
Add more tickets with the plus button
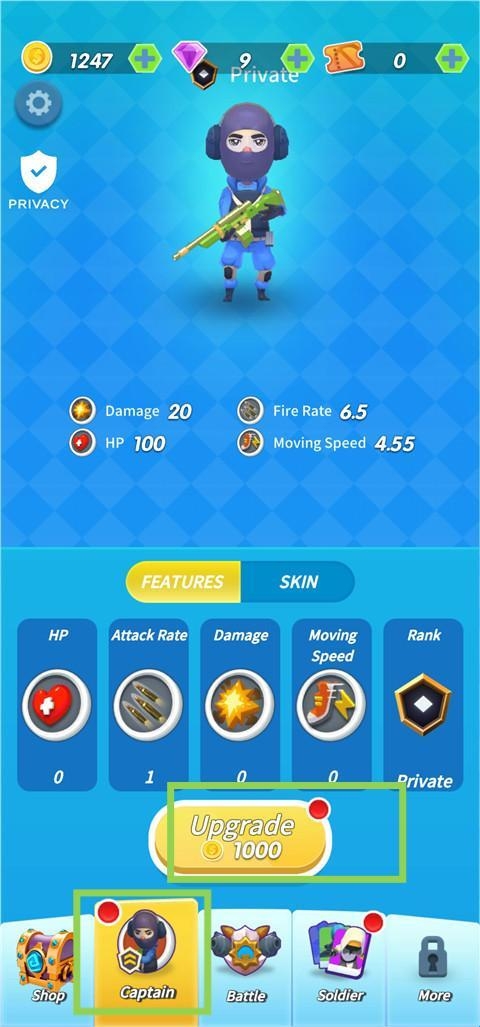[452, 60]
